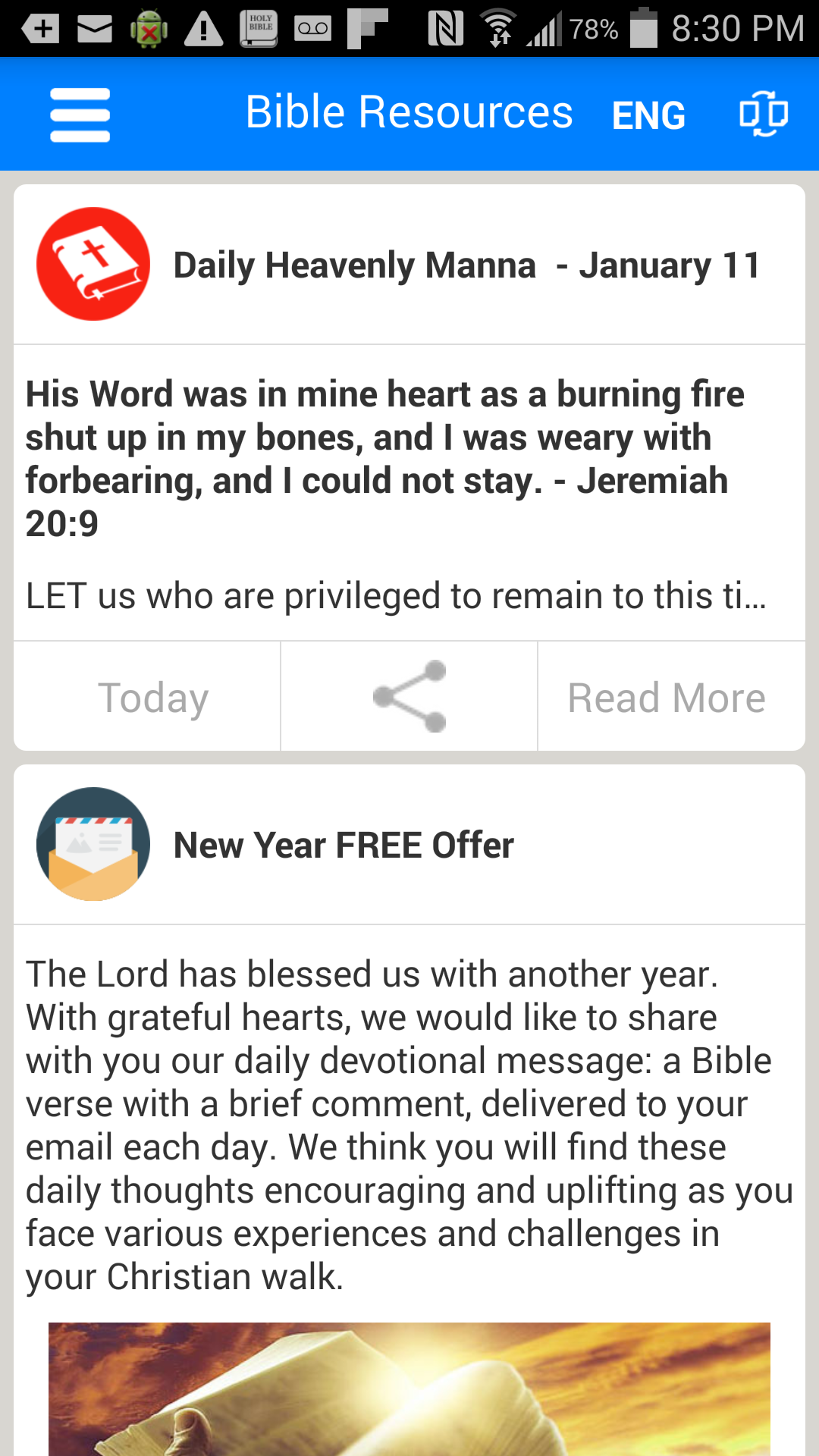This screenshot has width=819, height=1456.
Task: Switch the app language from ENG
Action: (648, 114)
